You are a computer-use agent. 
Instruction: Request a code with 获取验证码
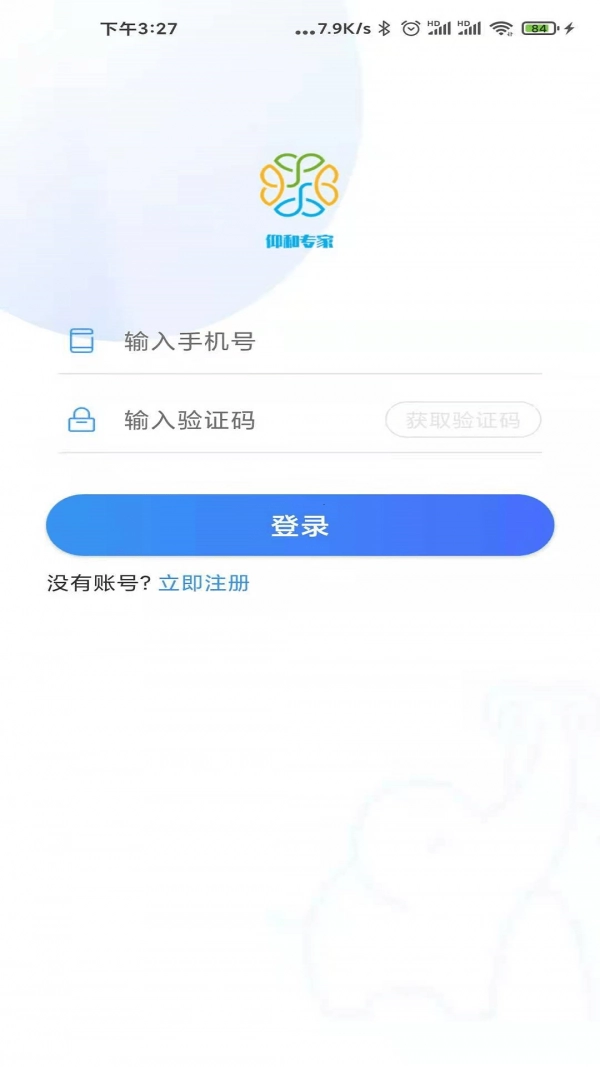[463, 420]
